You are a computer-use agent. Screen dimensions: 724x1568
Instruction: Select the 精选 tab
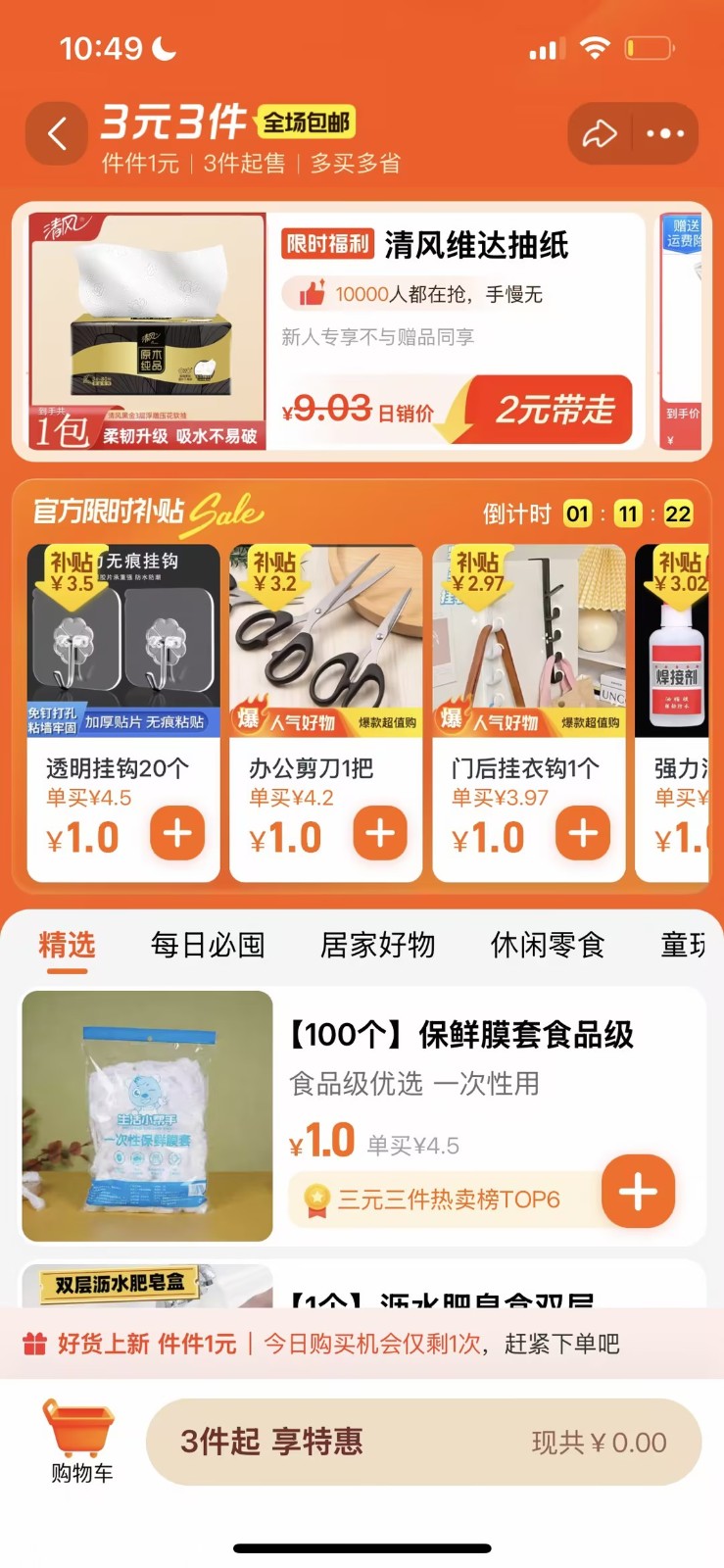[x=67, y=945]
